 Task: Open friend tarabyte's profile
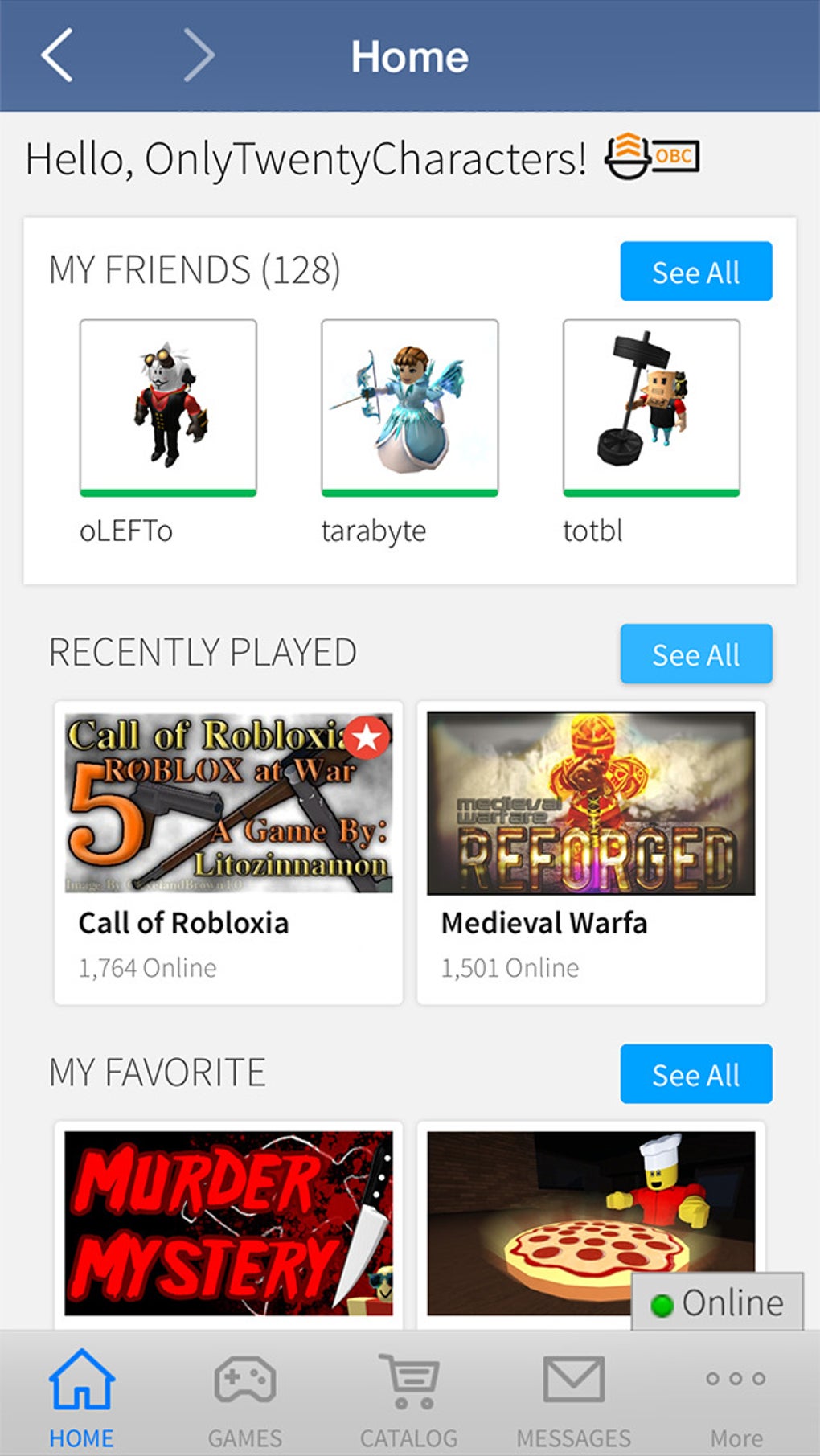pos(409,408)
